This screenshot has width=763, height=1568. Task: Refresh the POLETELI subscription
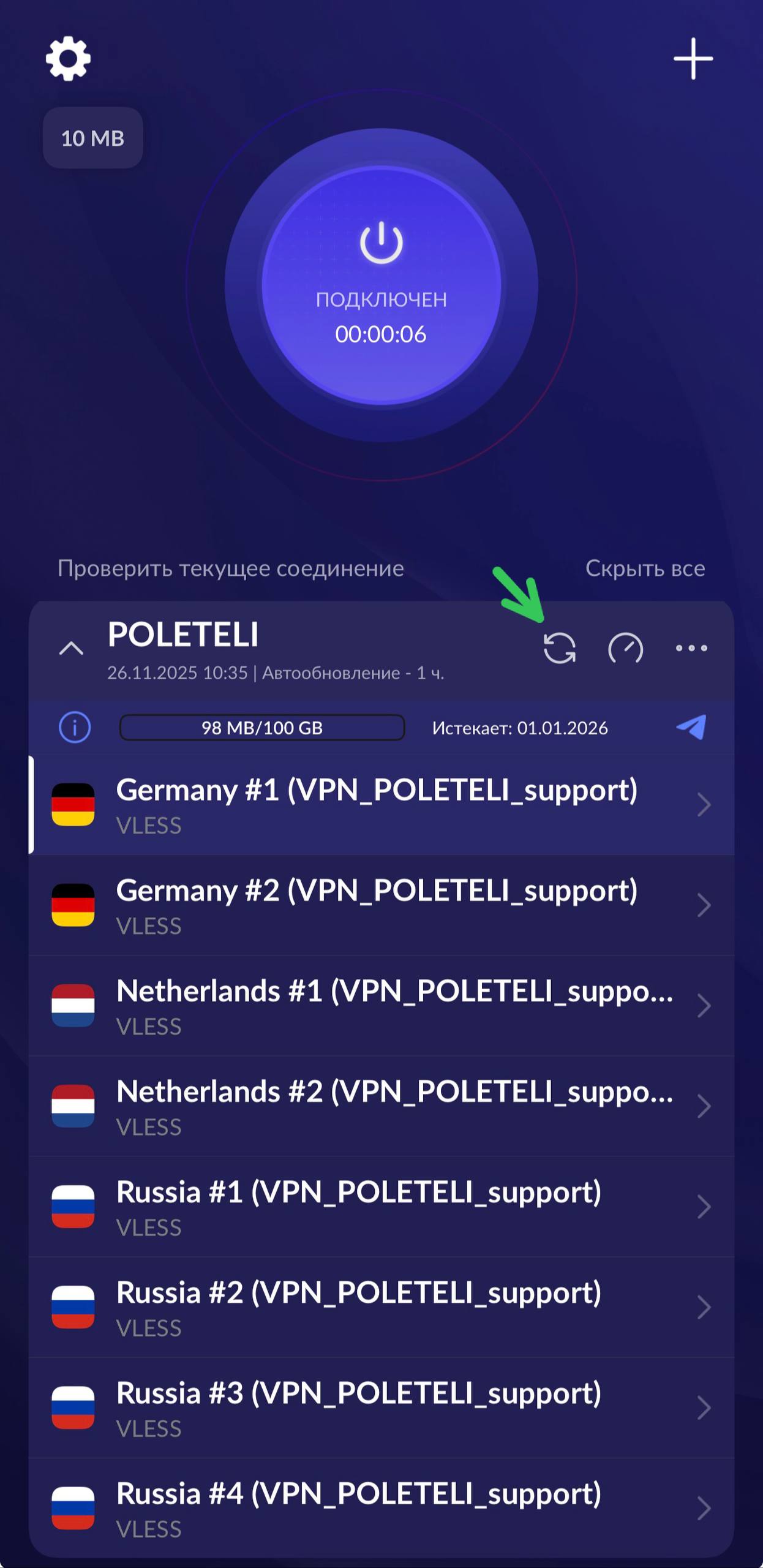pyautogui.click(x=560, y=648)
